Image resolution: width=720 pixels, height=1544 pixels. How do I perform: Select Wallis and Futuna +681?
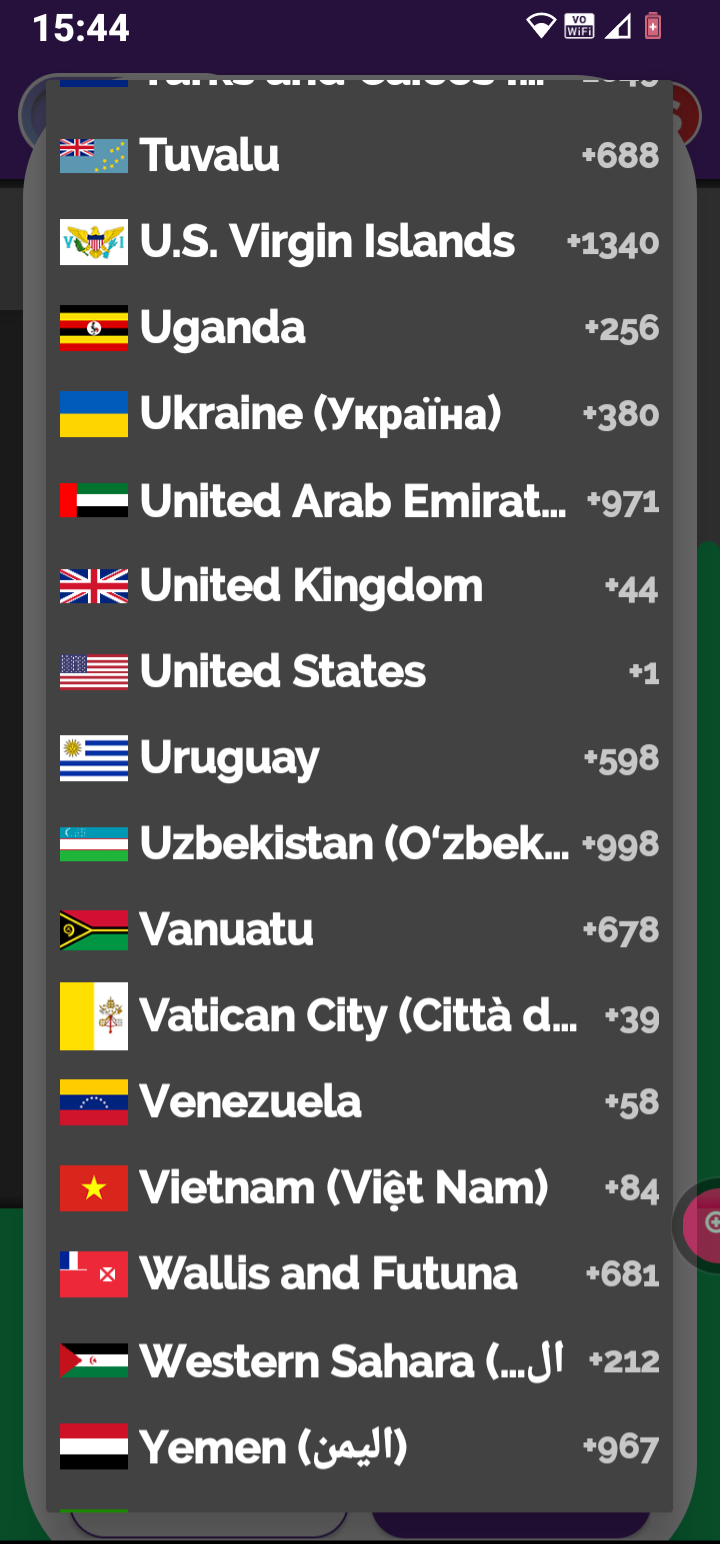[359, 1274]
